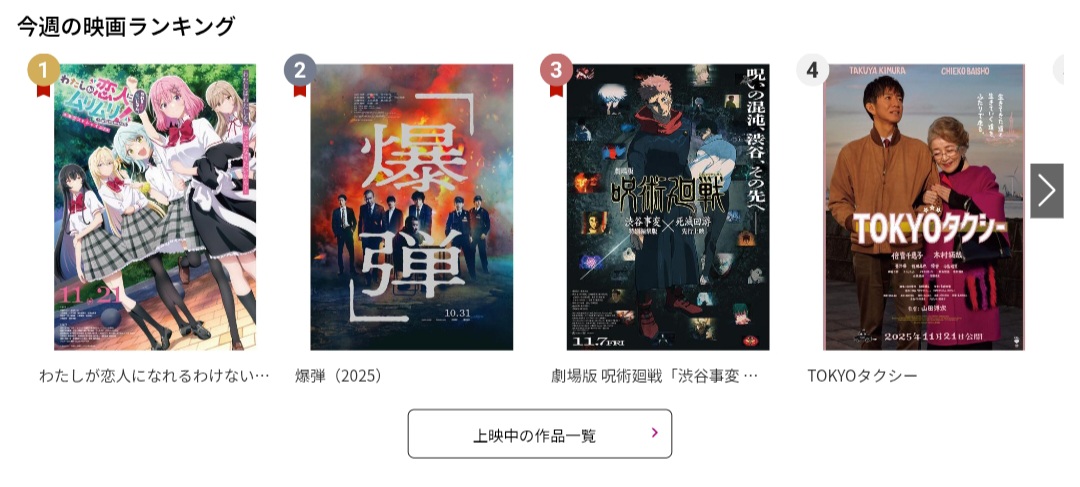Open the 爆弾（2025）movie poster
Viewport: 1080px width, 487px height.
point(411,207)
